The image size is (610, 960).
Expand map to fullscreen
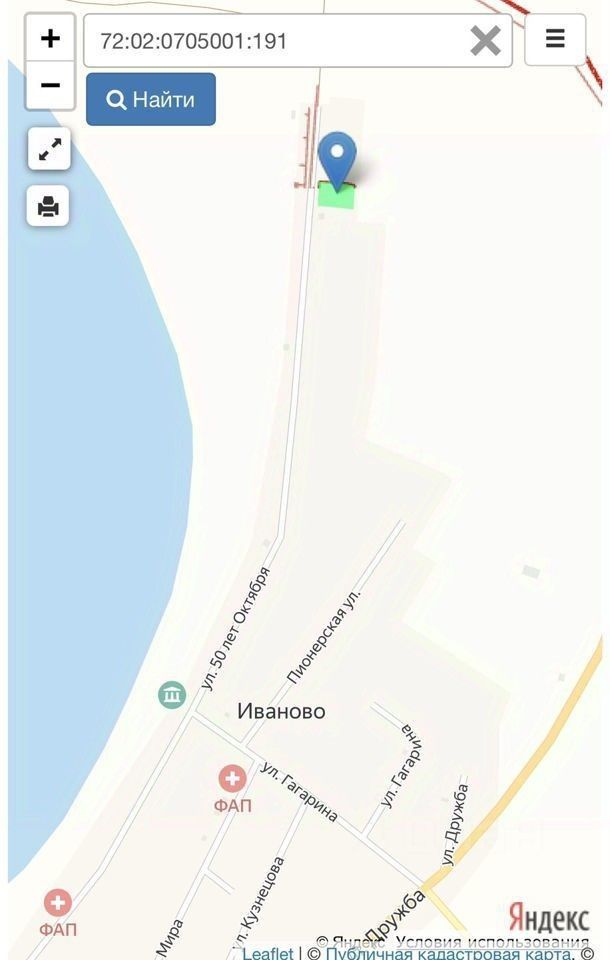[x=49, y=150]
